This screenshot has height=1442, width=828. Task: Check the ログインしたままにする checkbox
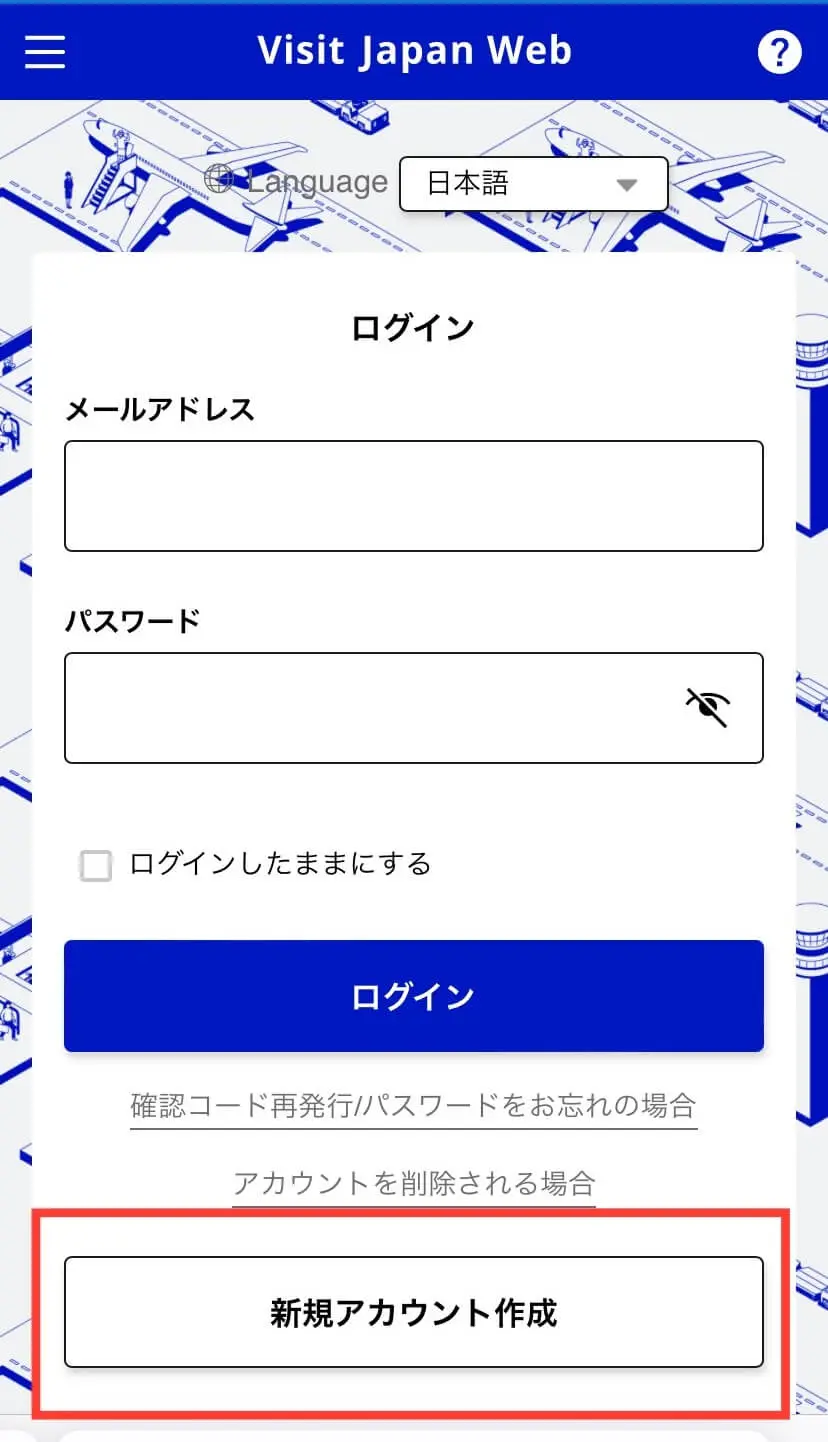(96, 865)
